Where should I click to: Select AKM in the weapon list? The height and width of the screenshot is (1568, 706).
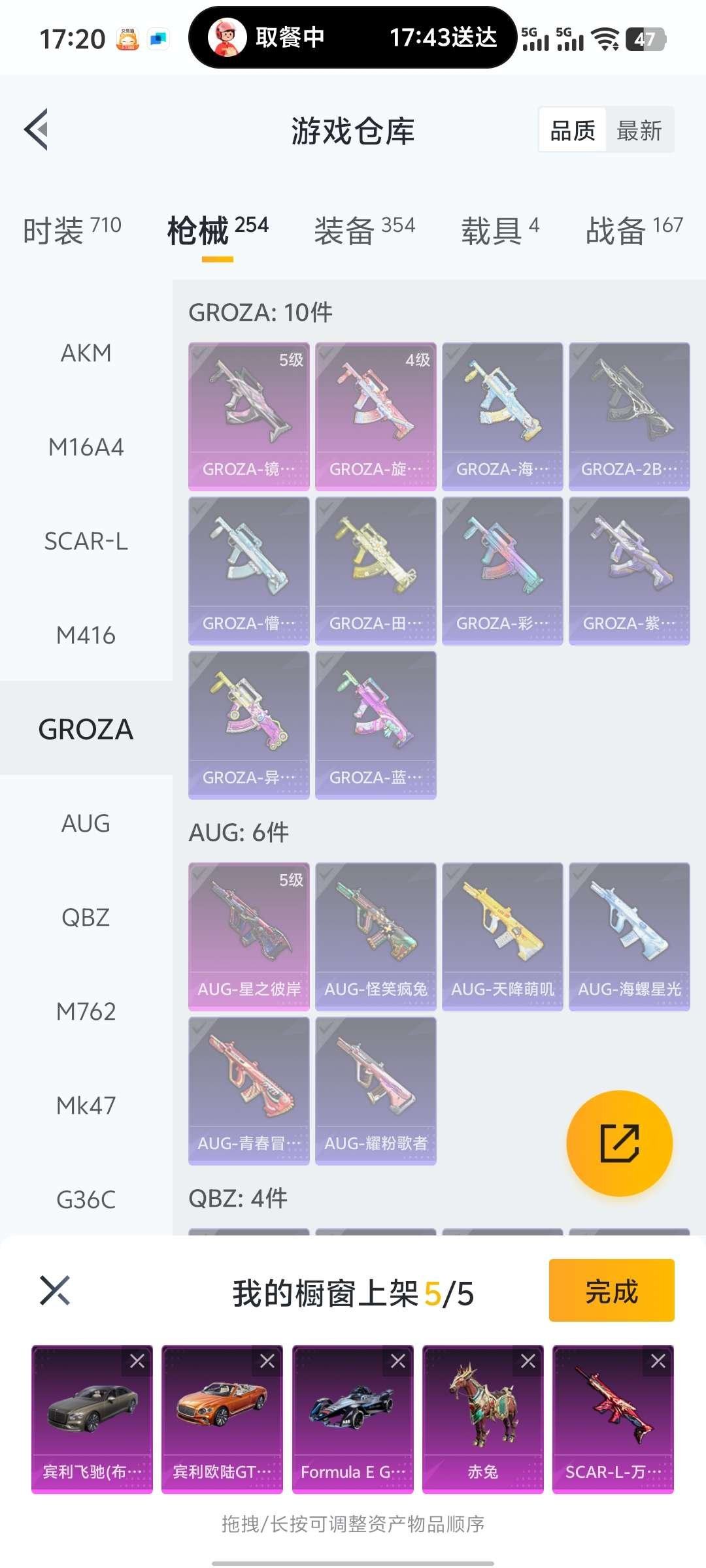click(86, 353)
